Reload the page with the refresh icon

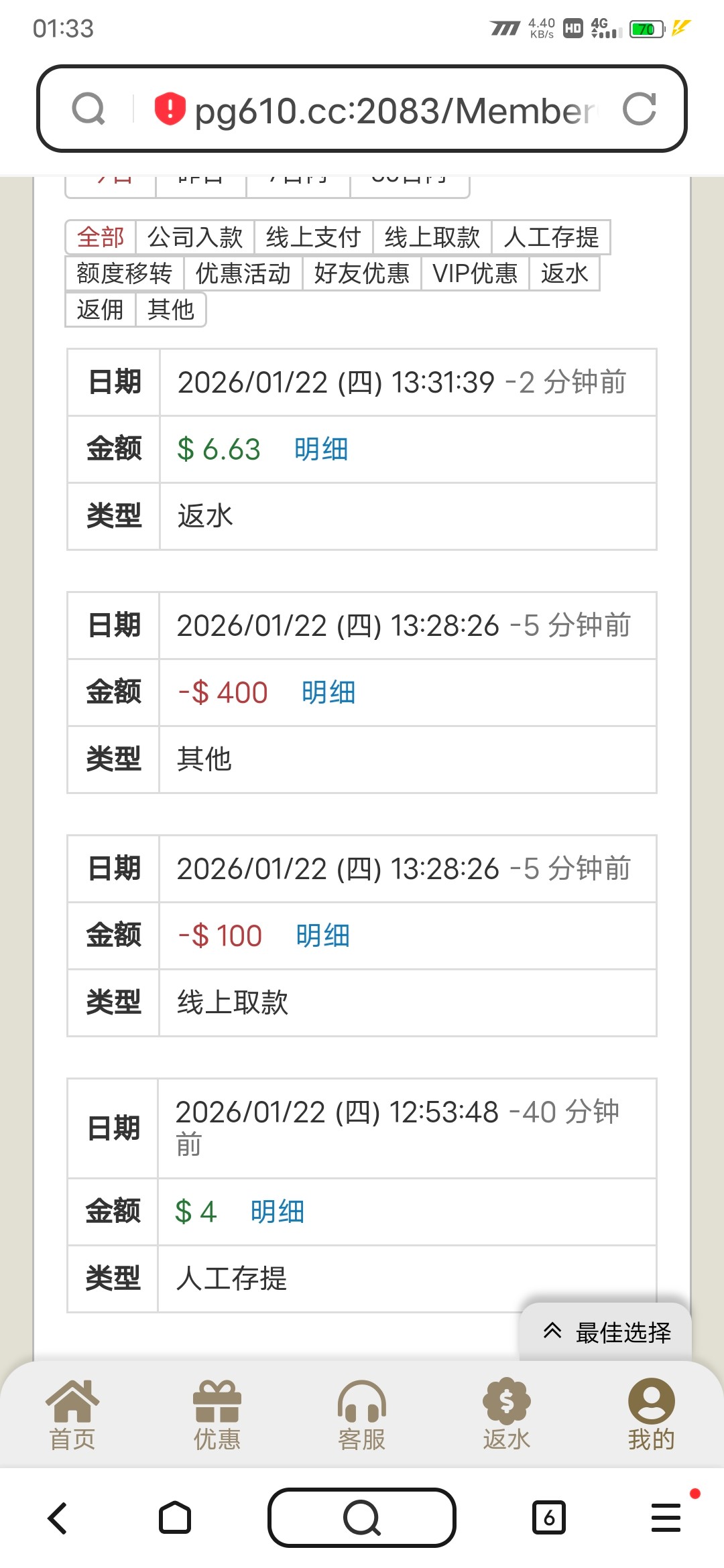[x=639, y=109]
